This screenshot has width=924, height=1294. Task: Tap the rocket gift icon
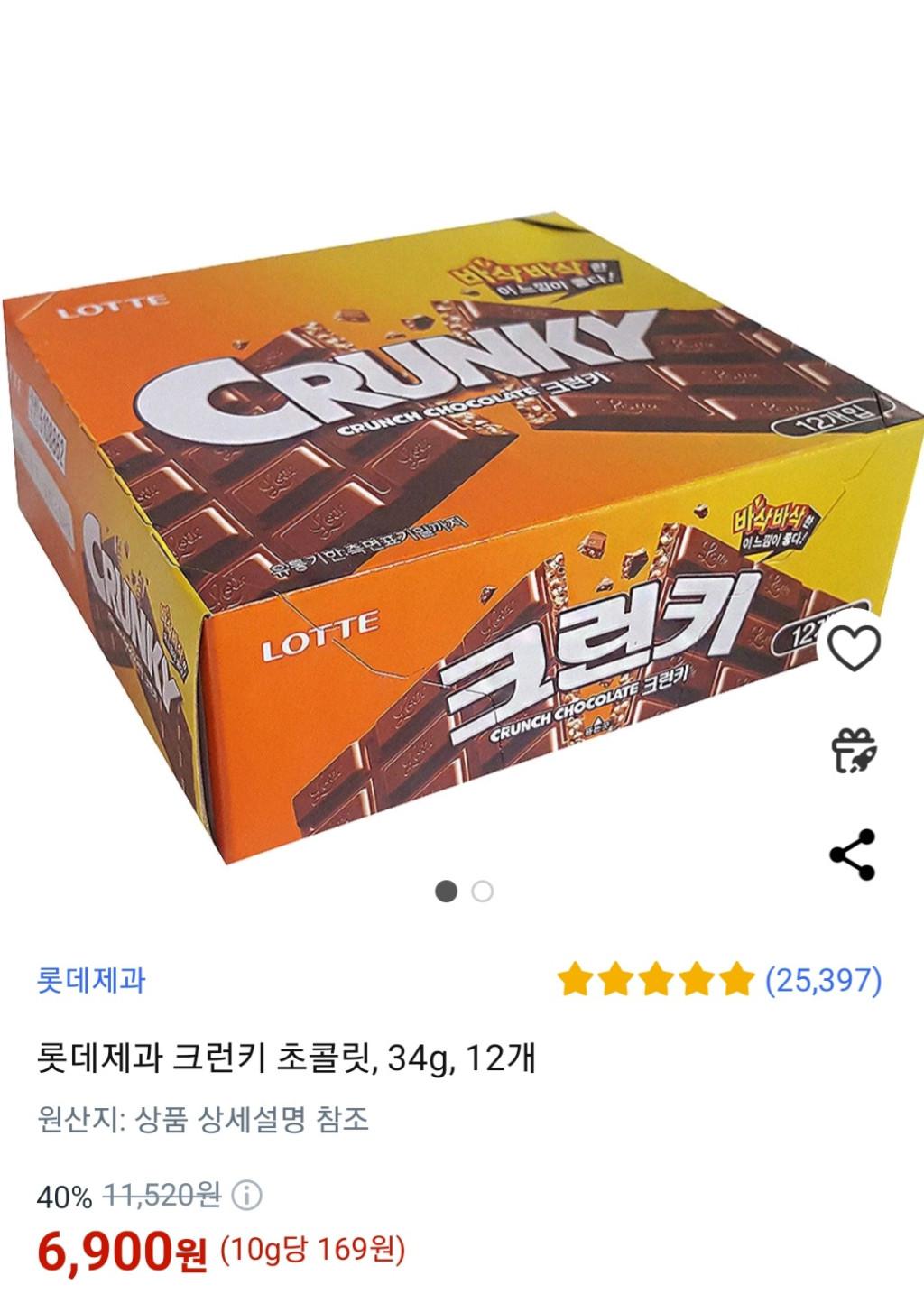coord(853,750)
